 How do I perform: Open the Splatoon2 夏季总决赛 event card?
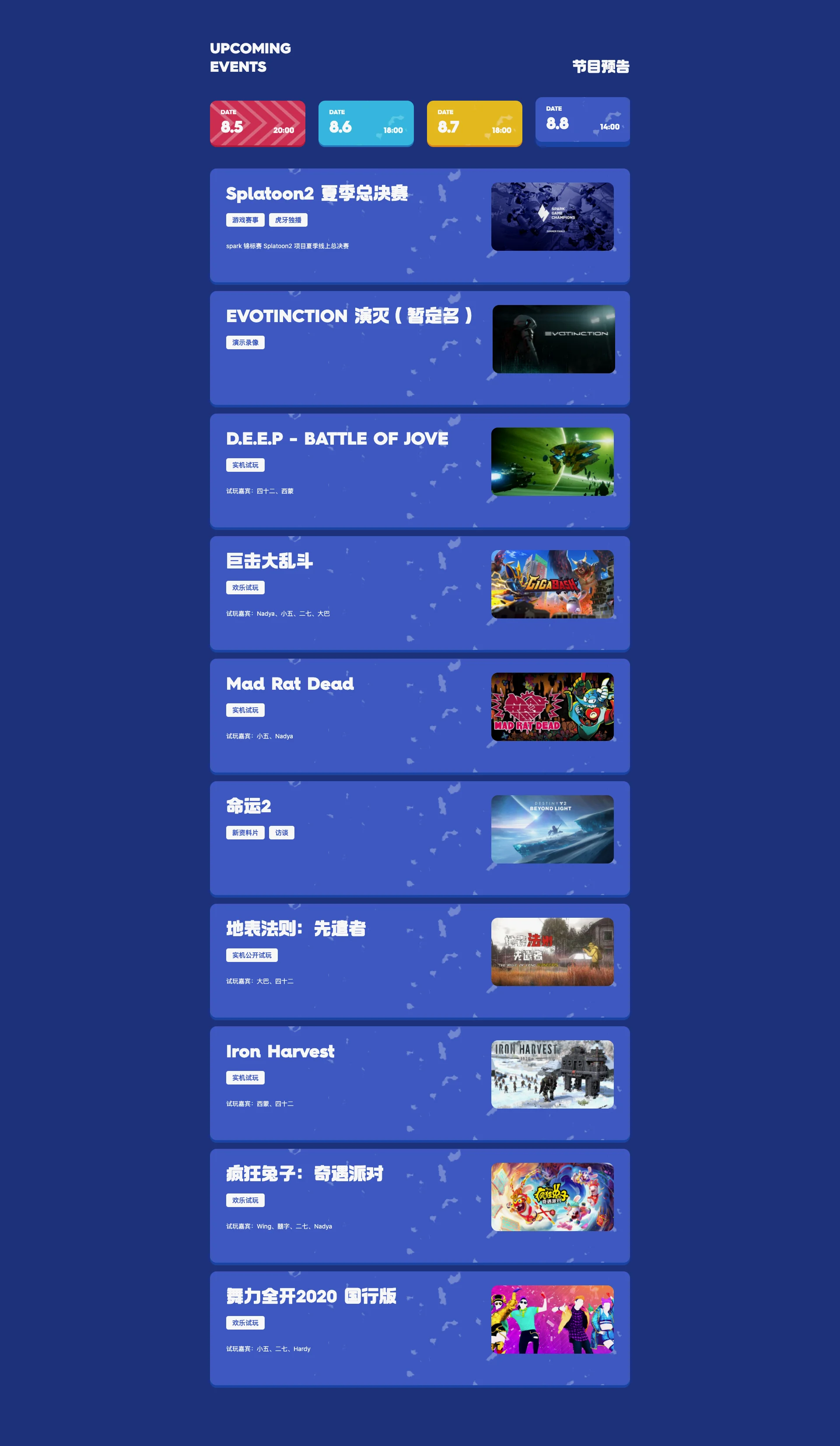coord(420,225)
